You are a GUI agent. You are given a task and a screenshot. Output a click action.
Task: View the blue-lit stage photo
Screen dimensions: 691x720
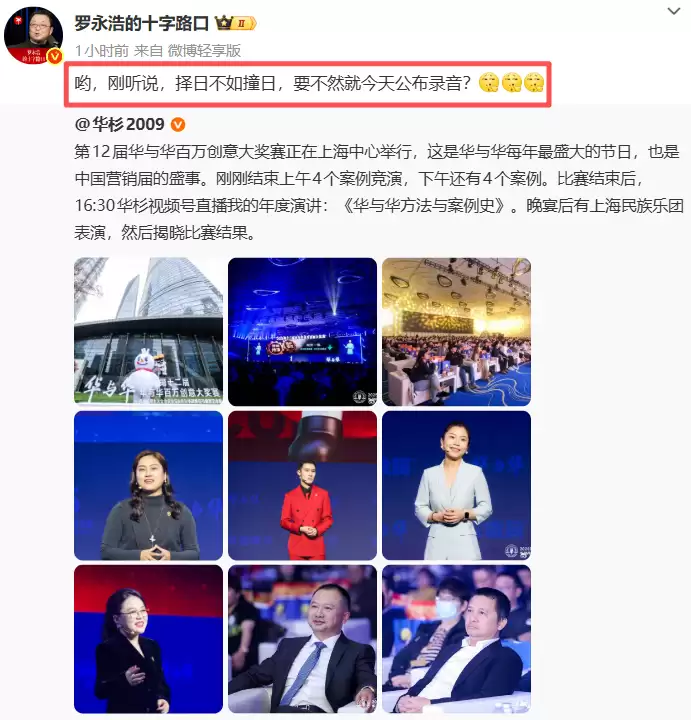click(x=302, y=331)
